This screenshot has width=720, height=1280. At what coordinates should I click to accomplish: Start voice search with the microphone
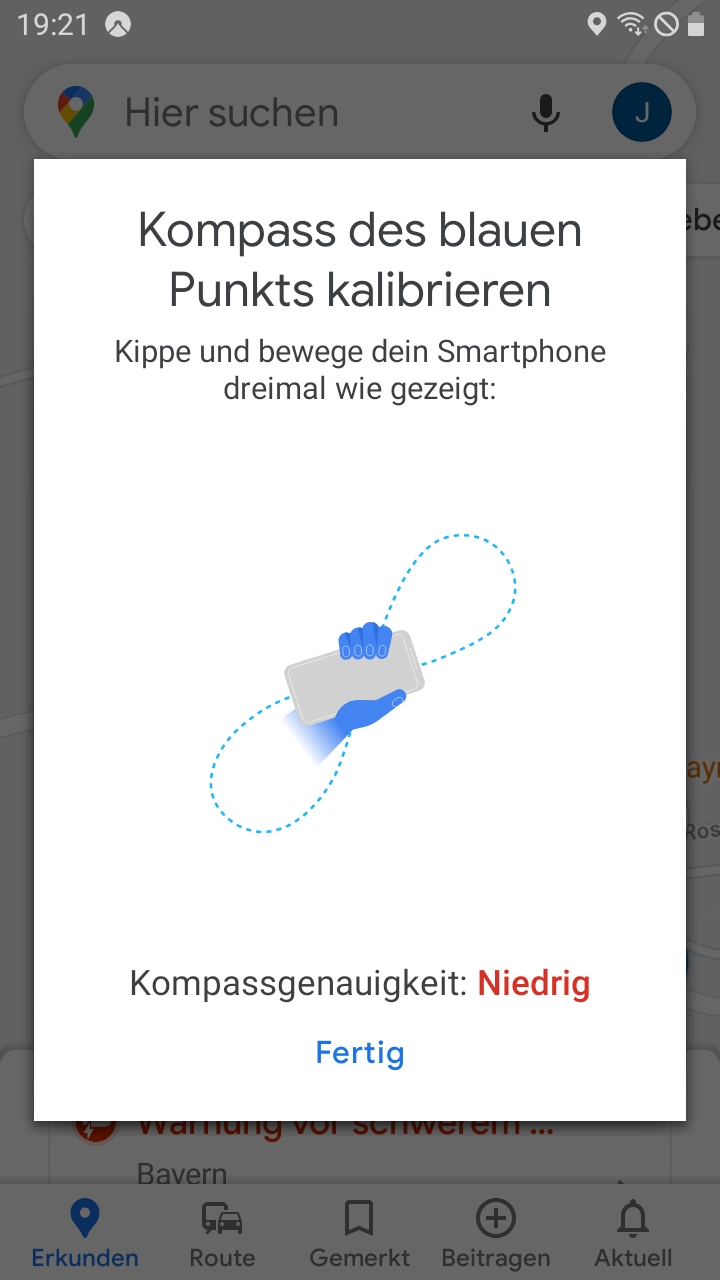click(x=546, y=113)
